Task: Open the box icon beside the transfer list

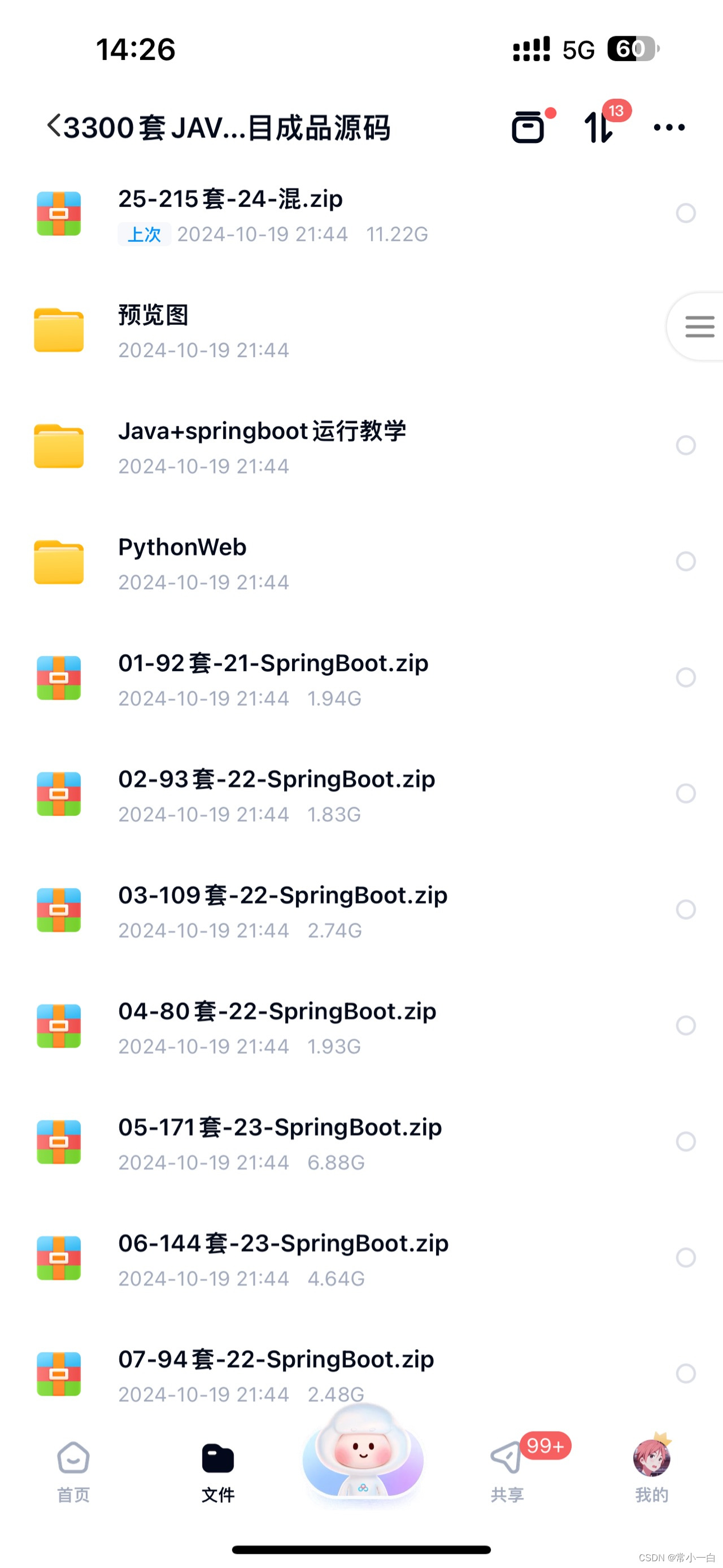Action: (x=528, y=127)
